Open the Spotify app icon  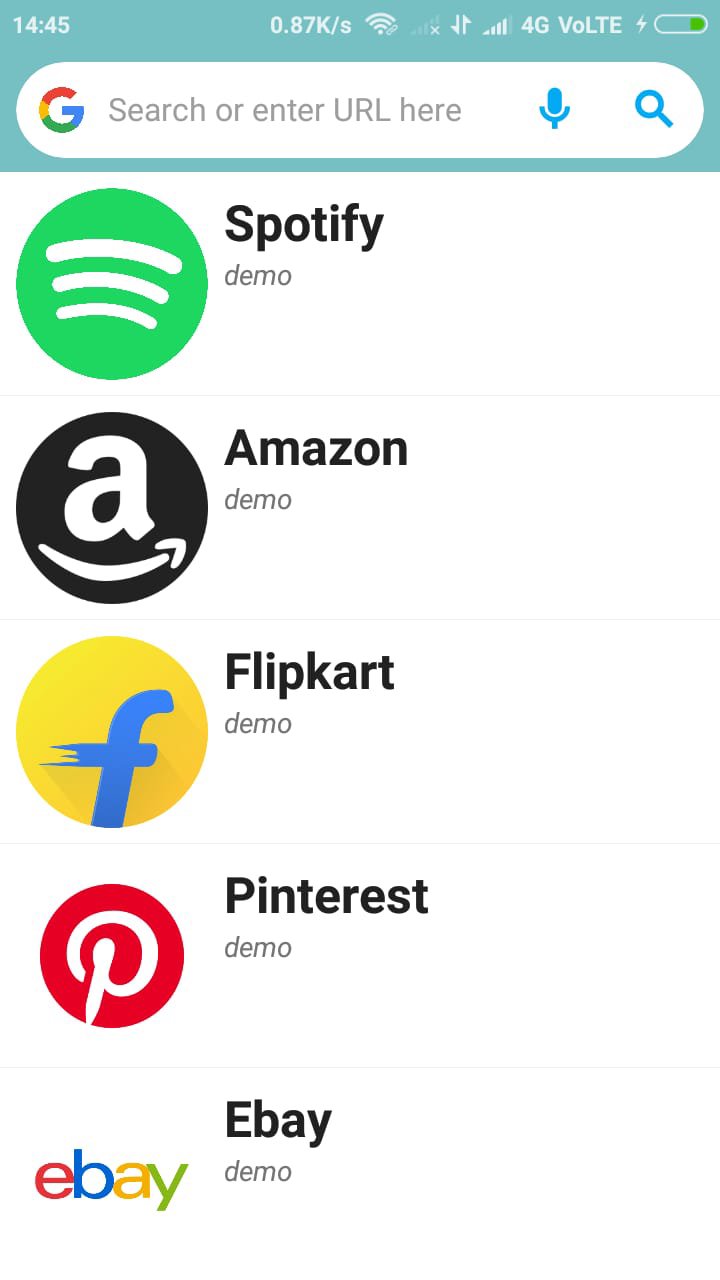(x=111, y=283)
